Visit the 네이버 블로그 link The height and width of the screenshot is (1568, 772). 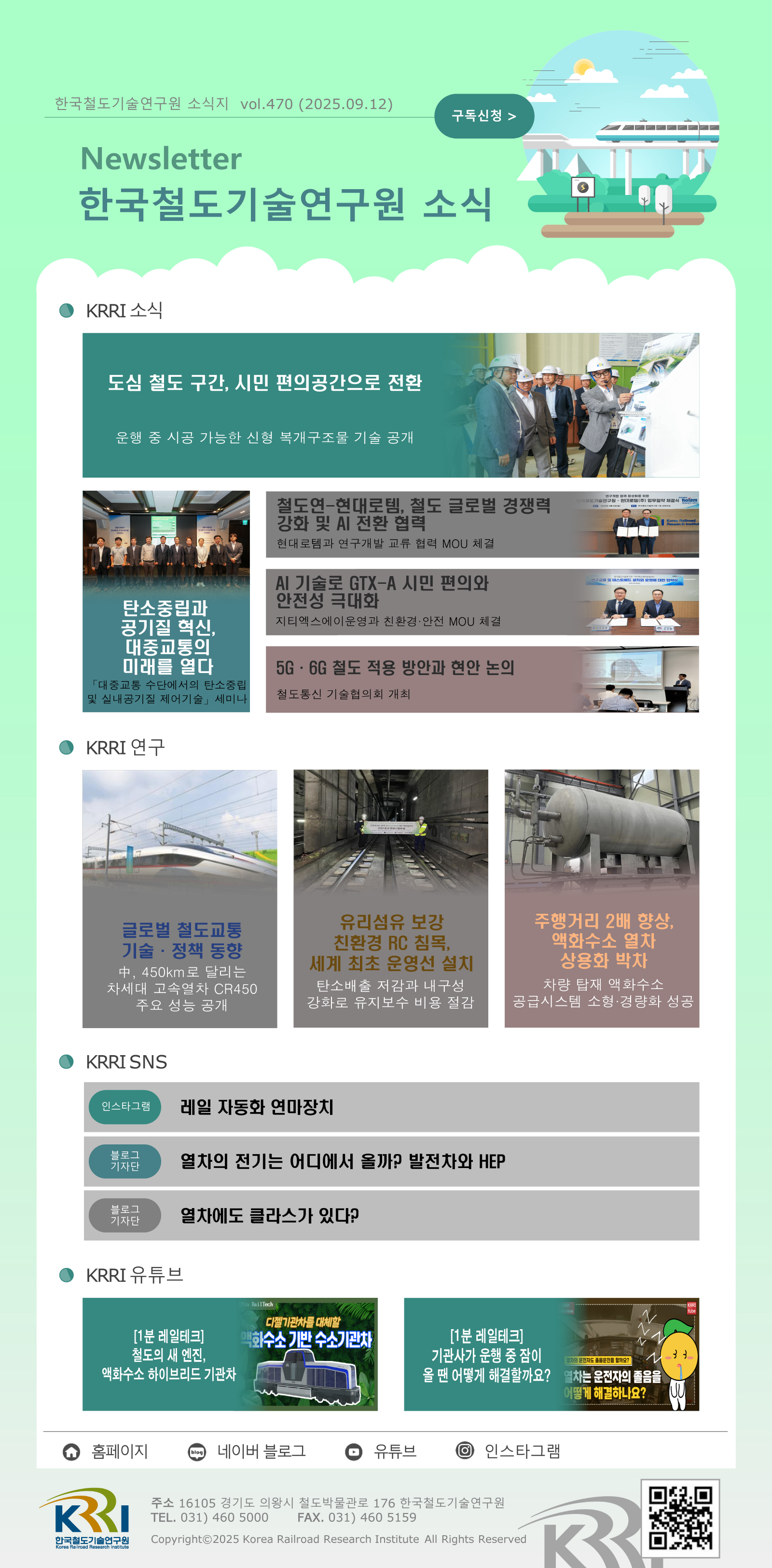247,1451
